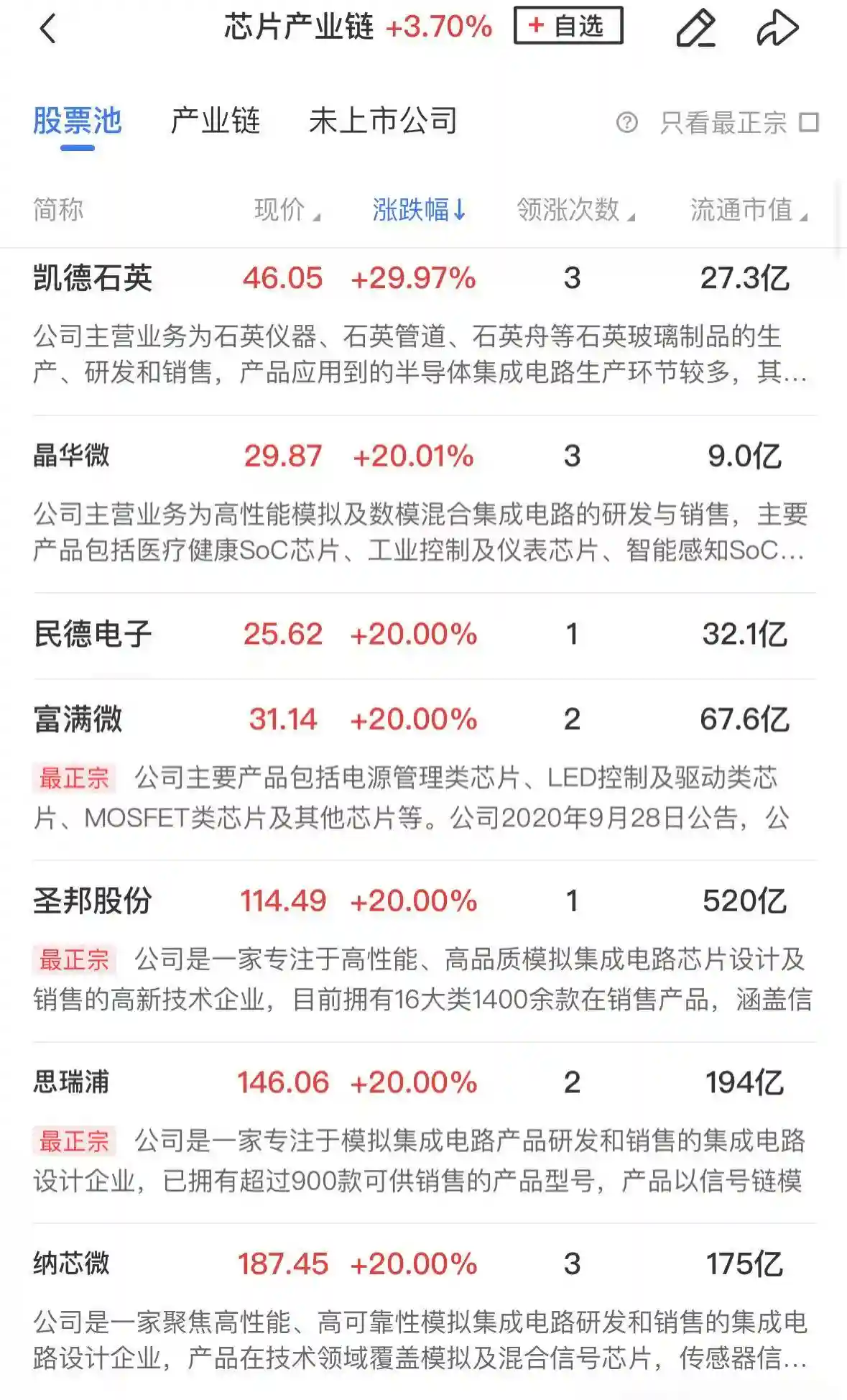Click the back arrow at top left

point(47,27)
